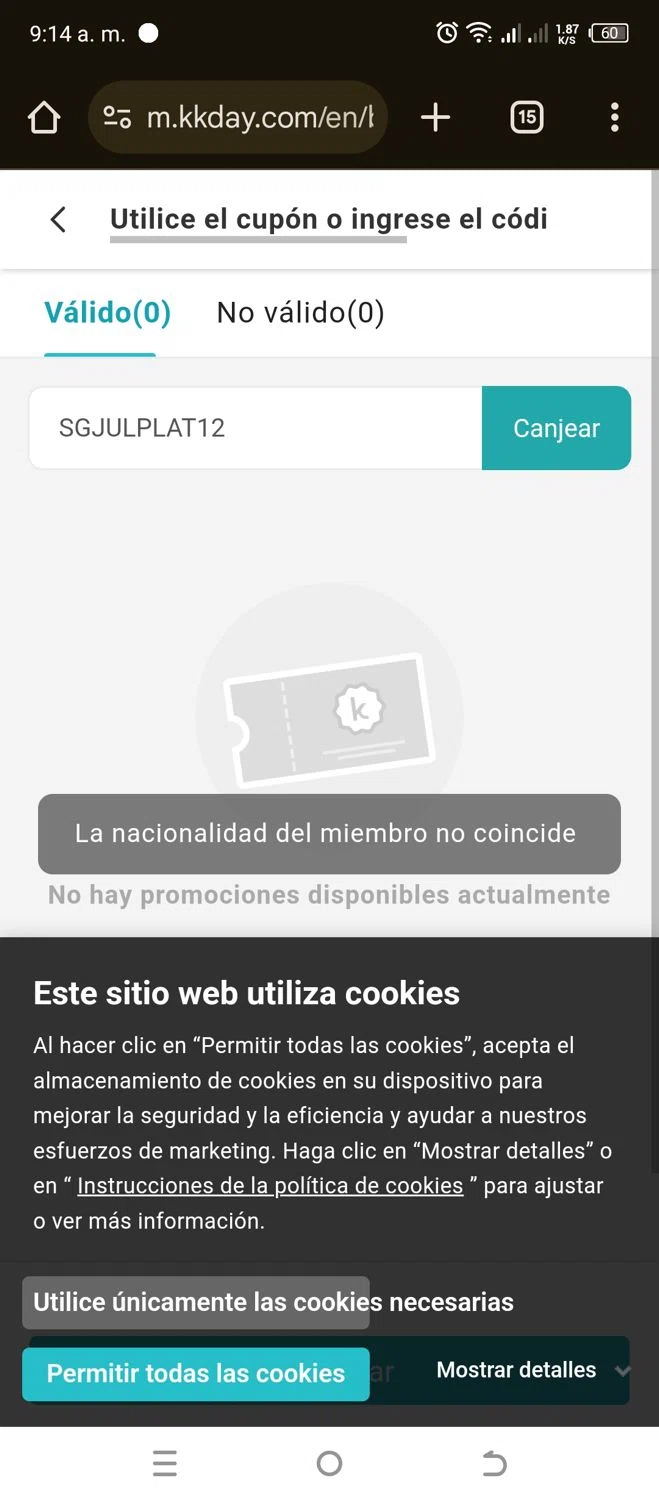This screenshot has width=659, height=1500.
Task: Redeem the code with Canjear
Action: coord(556,428)
